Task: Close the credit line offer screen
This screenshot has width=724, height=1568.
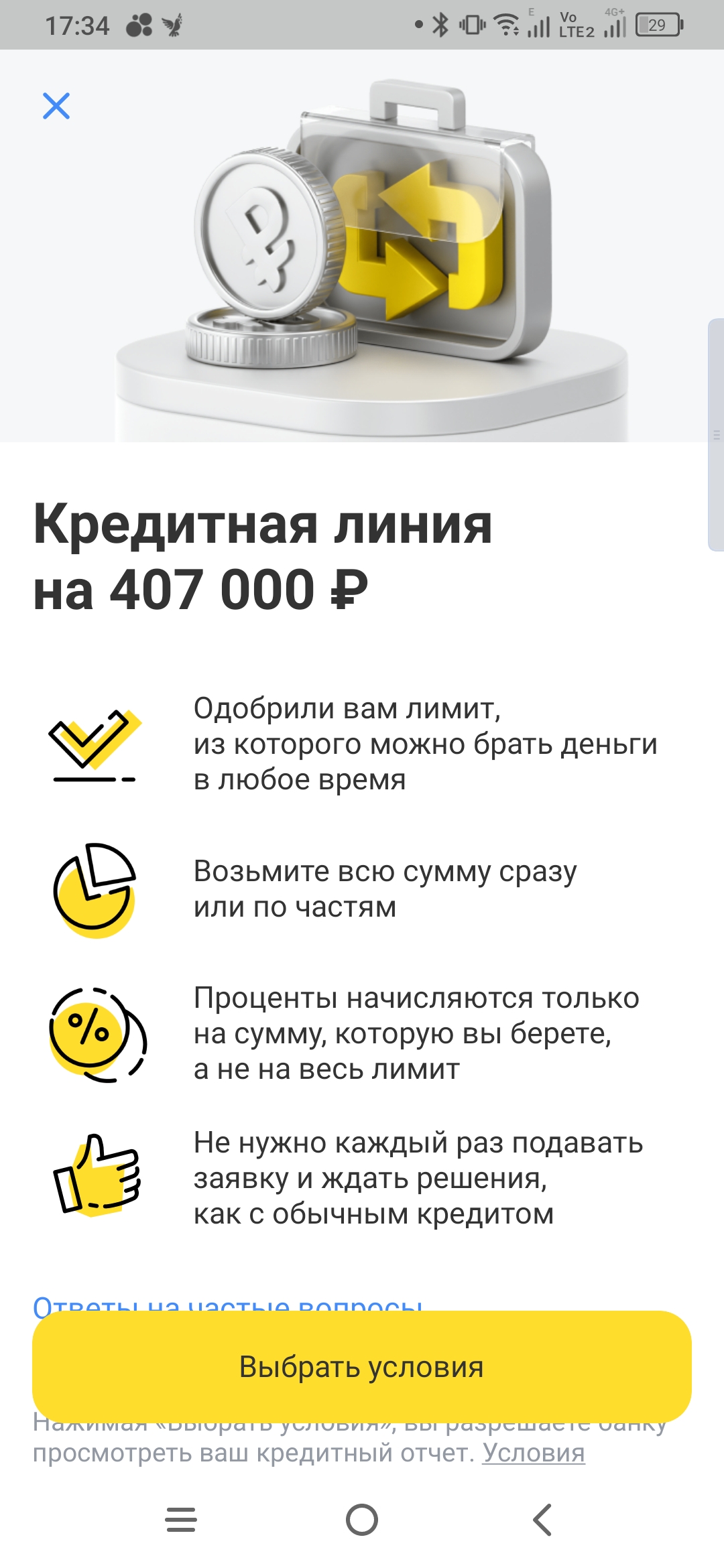Action: tap(56, 106)
